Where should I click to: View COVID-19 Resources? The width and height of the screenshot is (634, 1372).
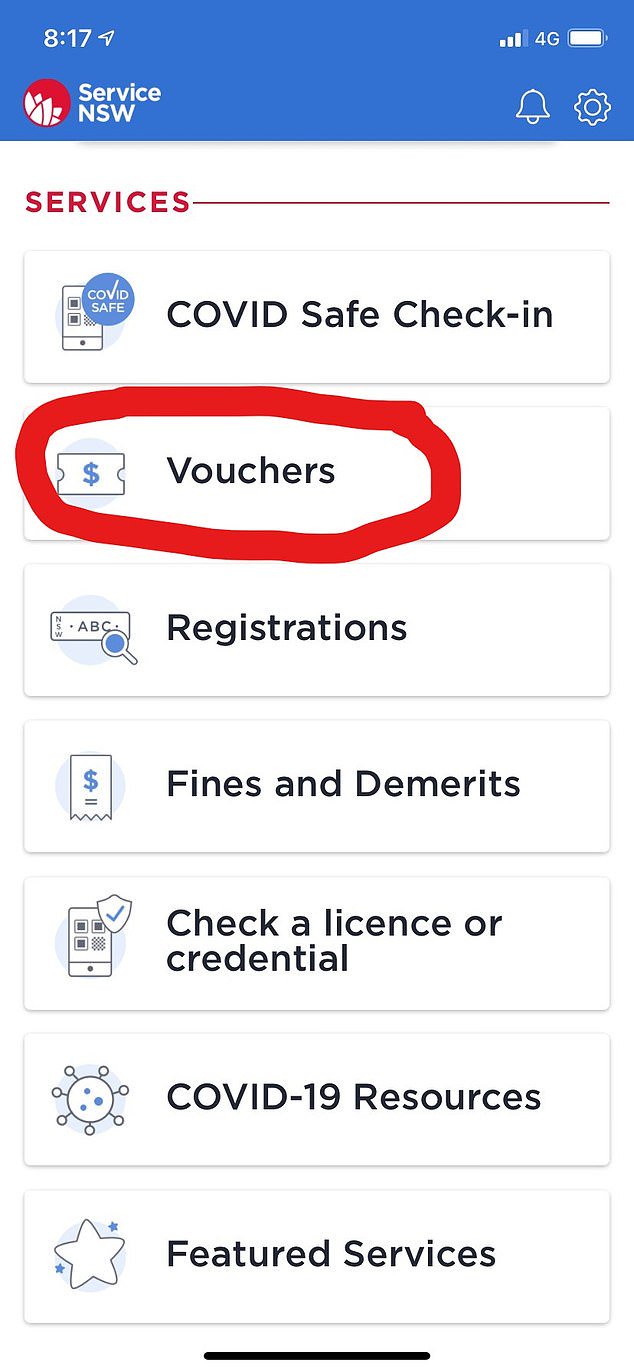coord(316,1098)
